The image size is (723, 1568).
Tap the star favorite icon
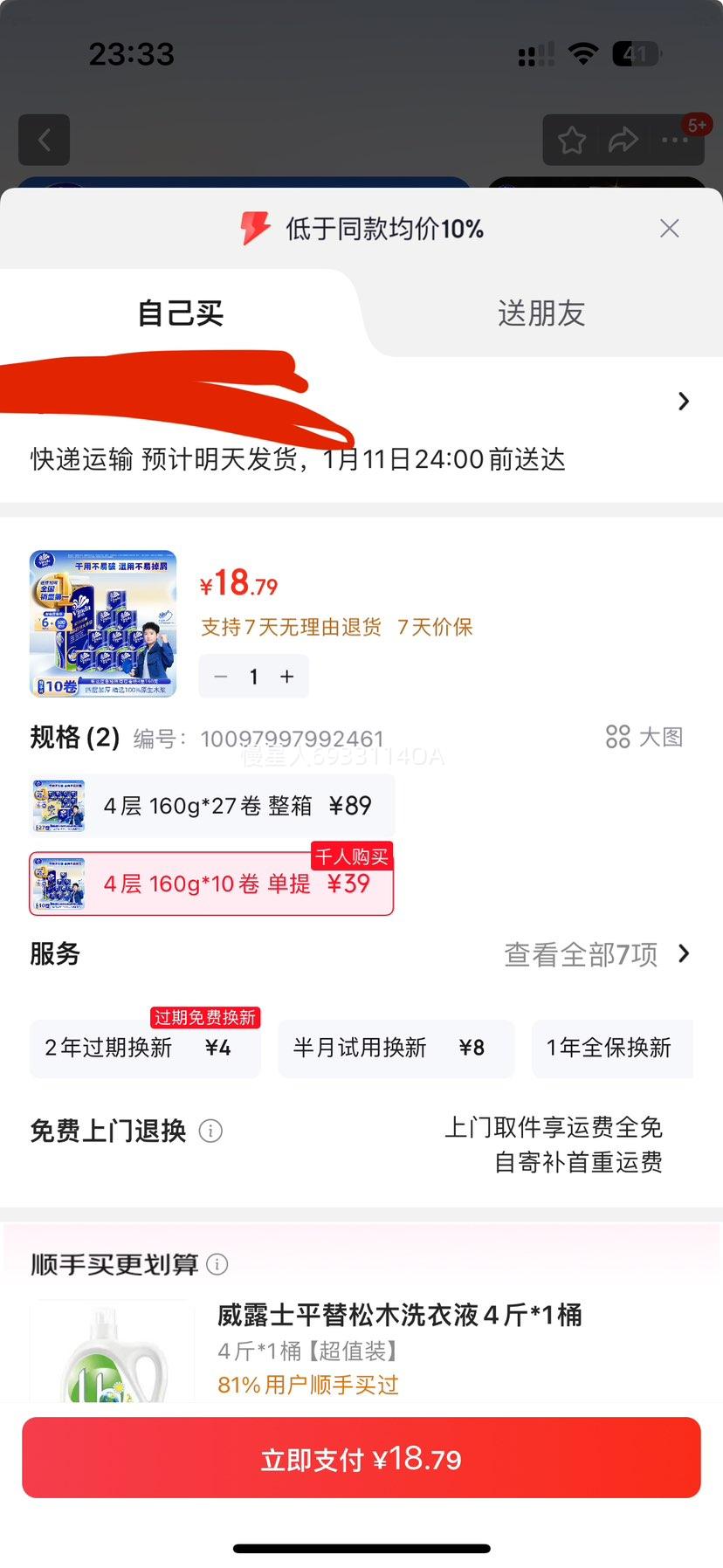tap(572, 140)
